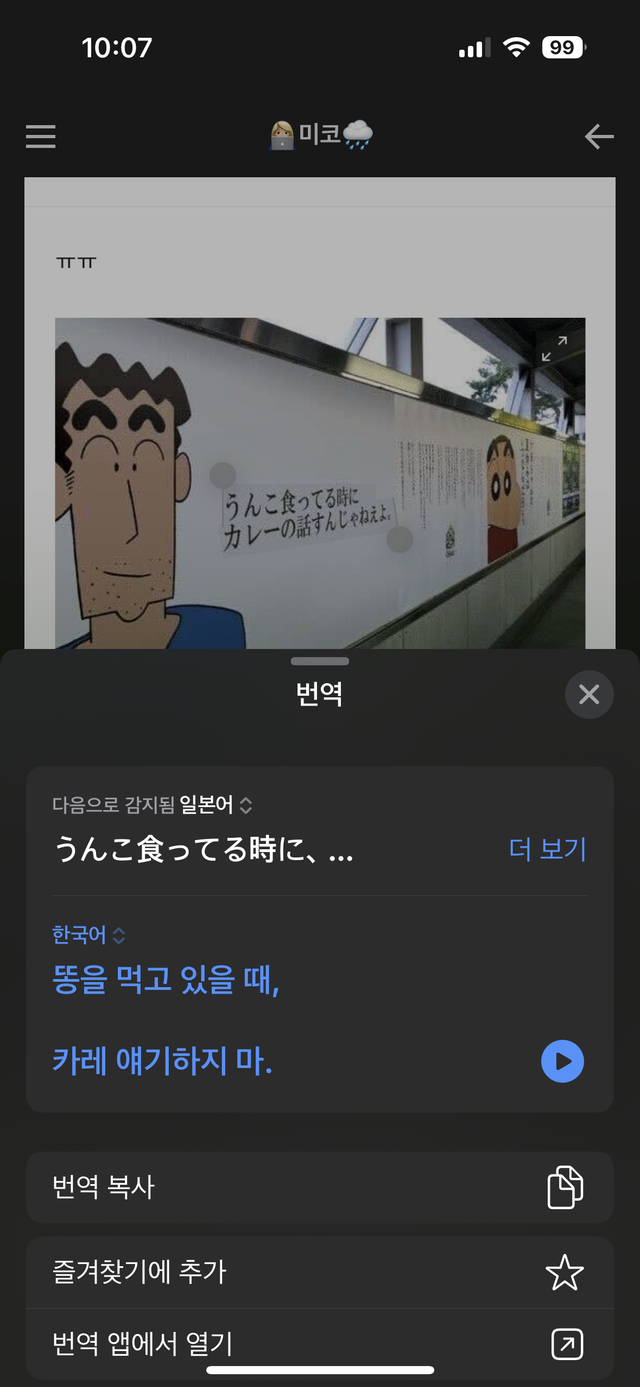Tap 더 보기 to show full text
Screen dimensions: 640x1387
(x=547, y=849)
